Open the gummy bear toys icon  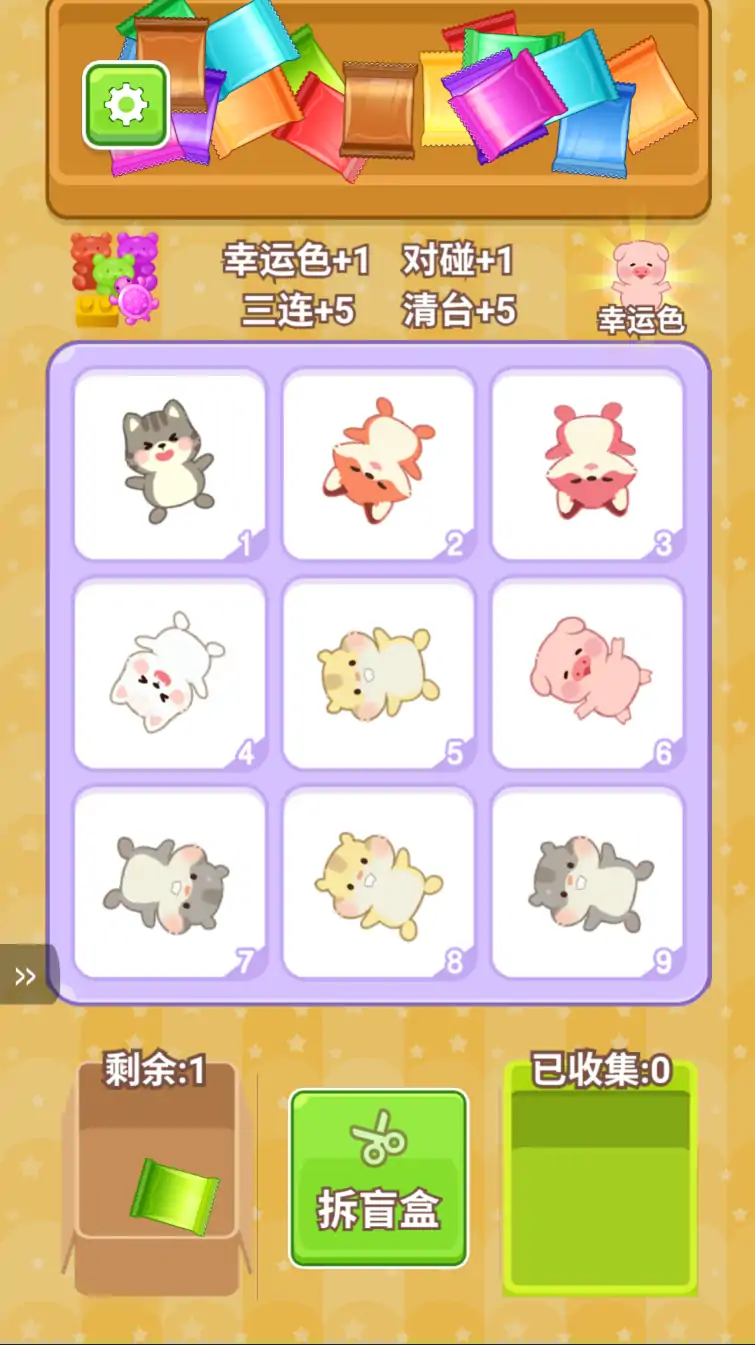coord(115,280)
